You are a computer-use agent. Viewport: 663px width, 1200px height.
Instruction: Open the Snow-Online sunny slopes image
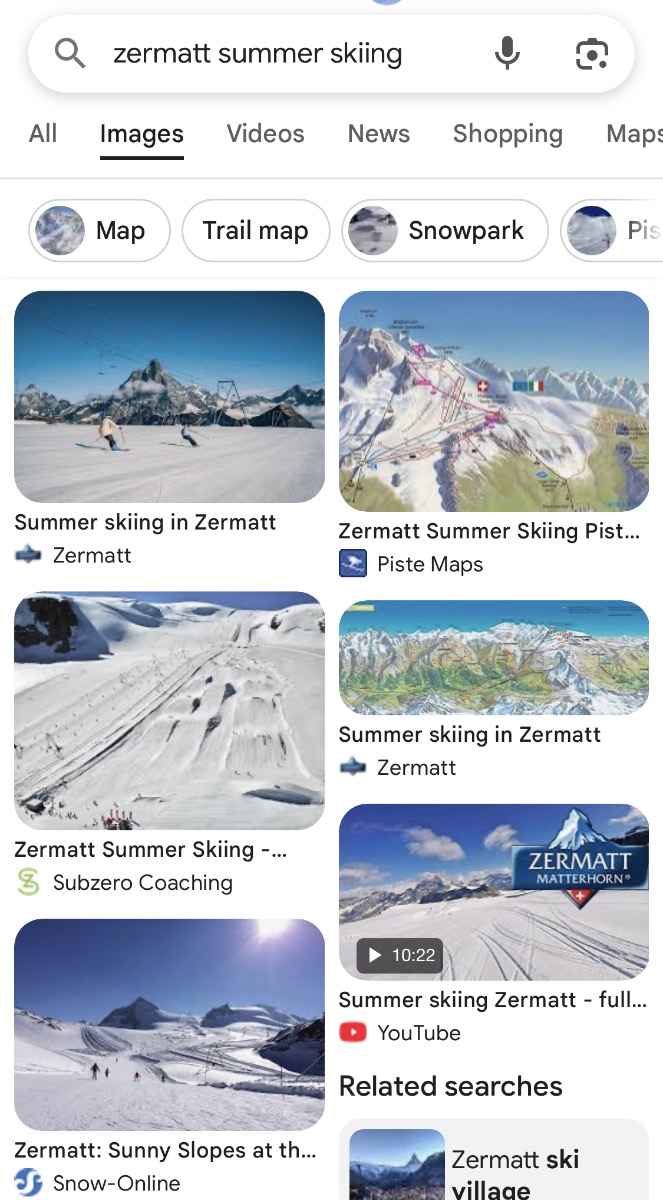(x=169, y=1024)
